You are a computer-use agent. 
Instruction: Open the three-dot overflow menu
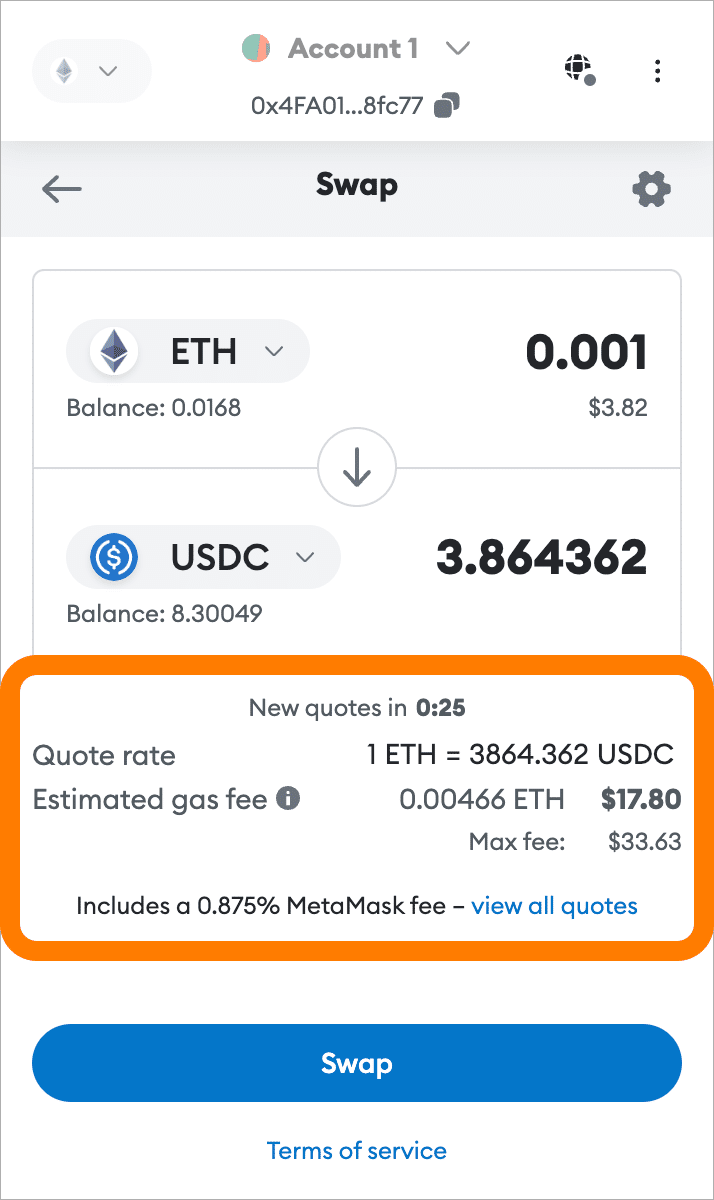pos(657,71)
